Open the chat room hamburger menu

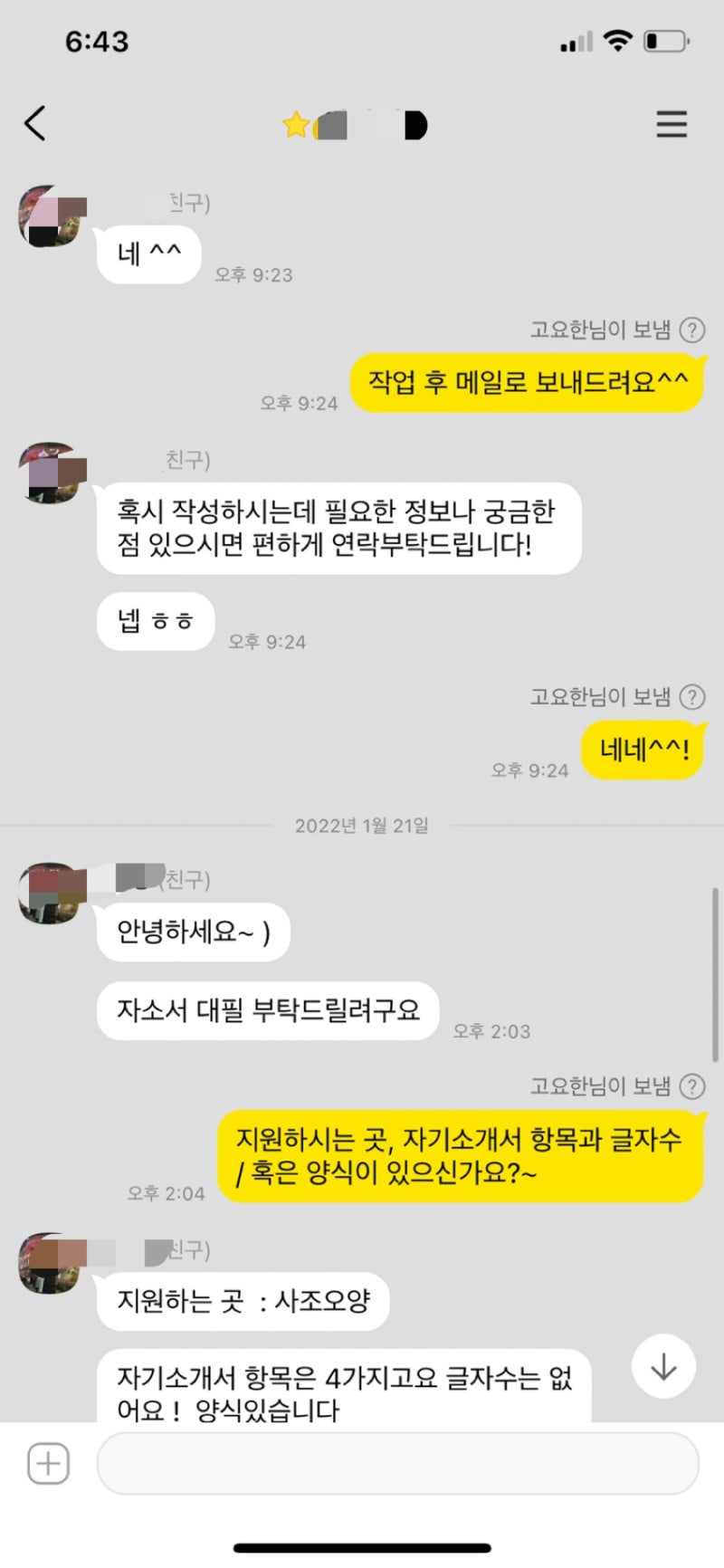point(672,124)
